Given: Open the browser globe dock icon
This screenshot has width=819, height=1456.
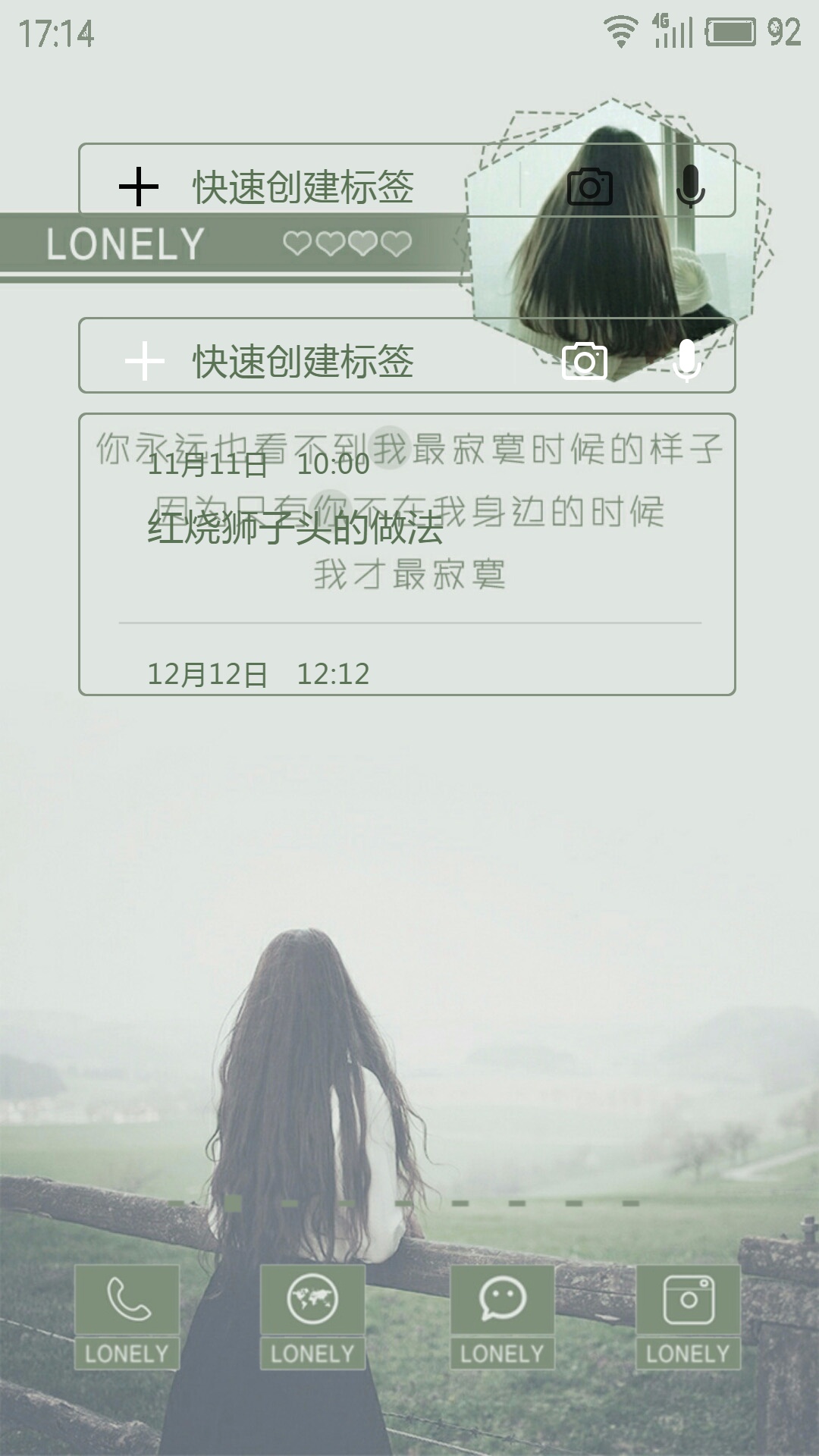Looking at the screenshot, I should (x=312, y=1300).
